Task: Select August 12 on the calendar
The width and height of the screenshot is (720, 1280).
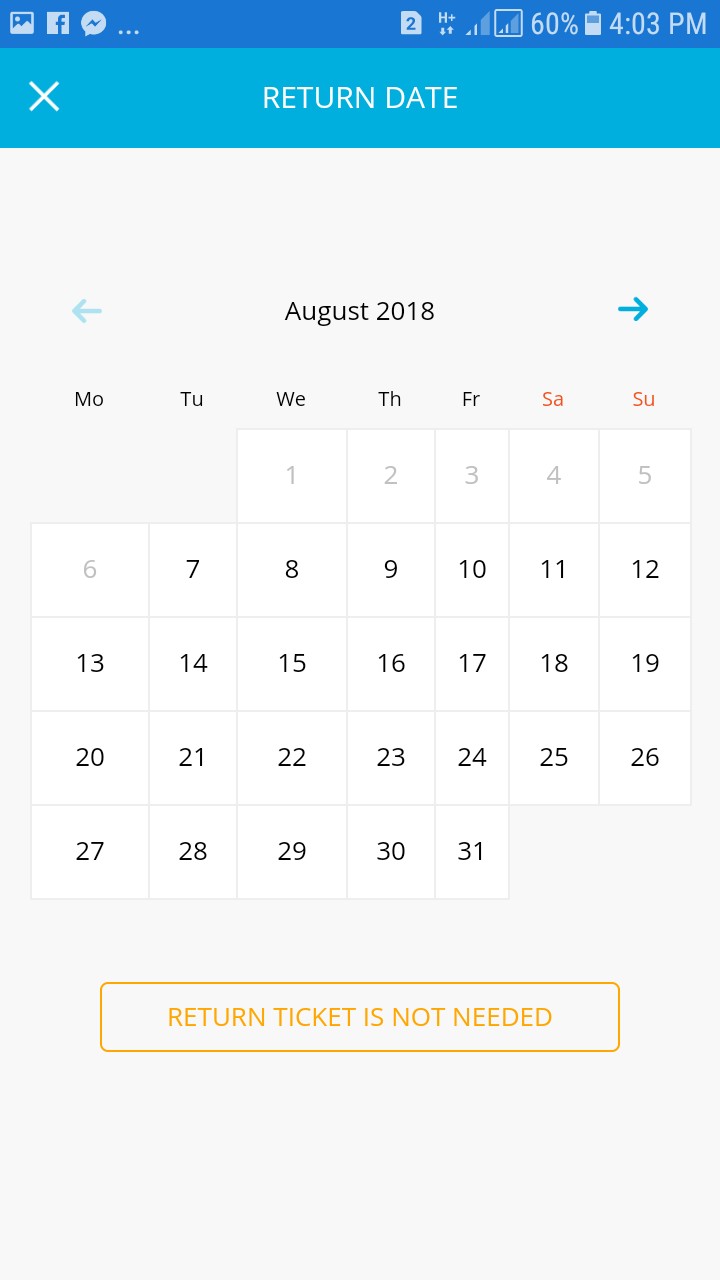Action: 645,570
